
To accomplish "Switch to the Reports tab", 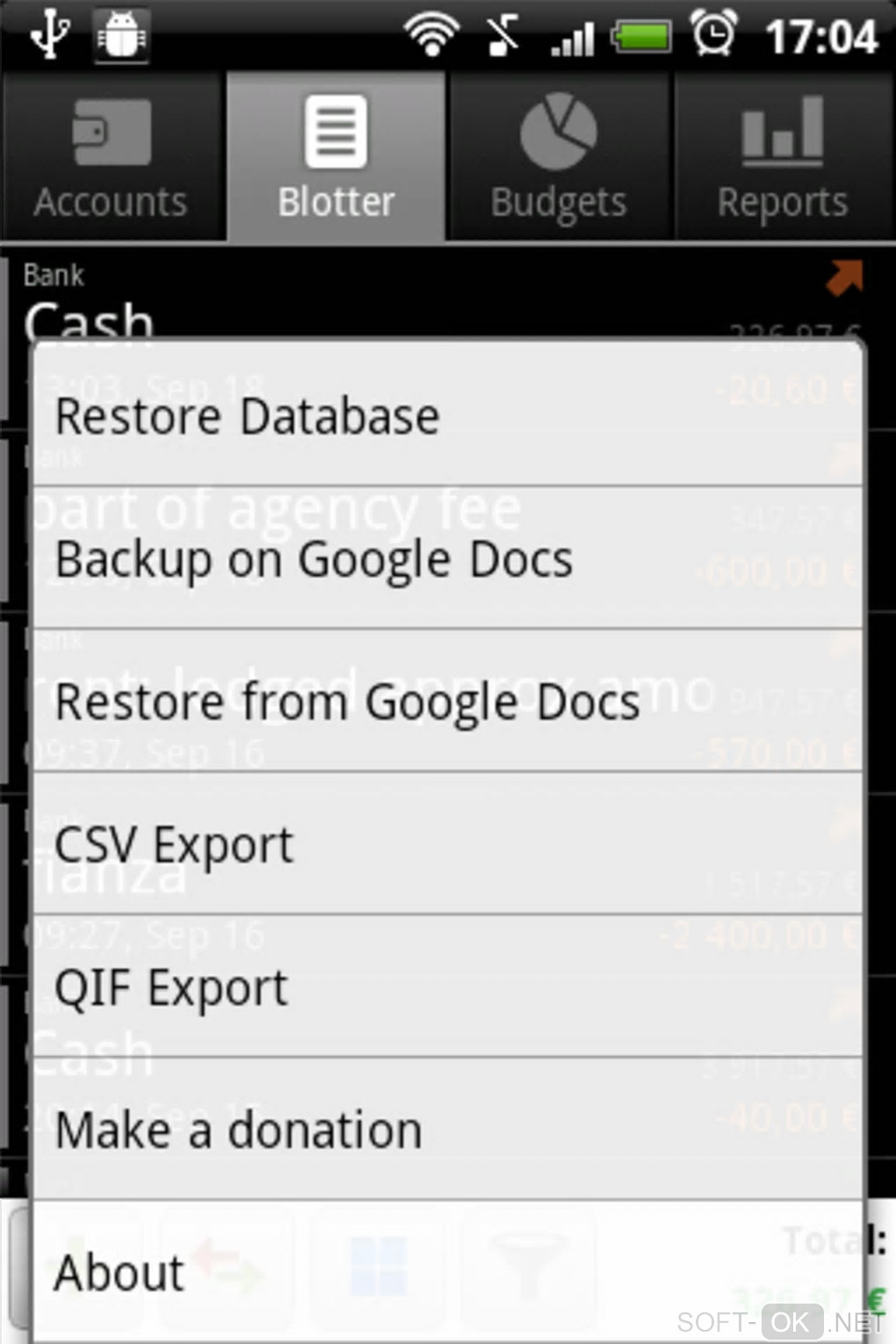I will (x=783, y=158).
